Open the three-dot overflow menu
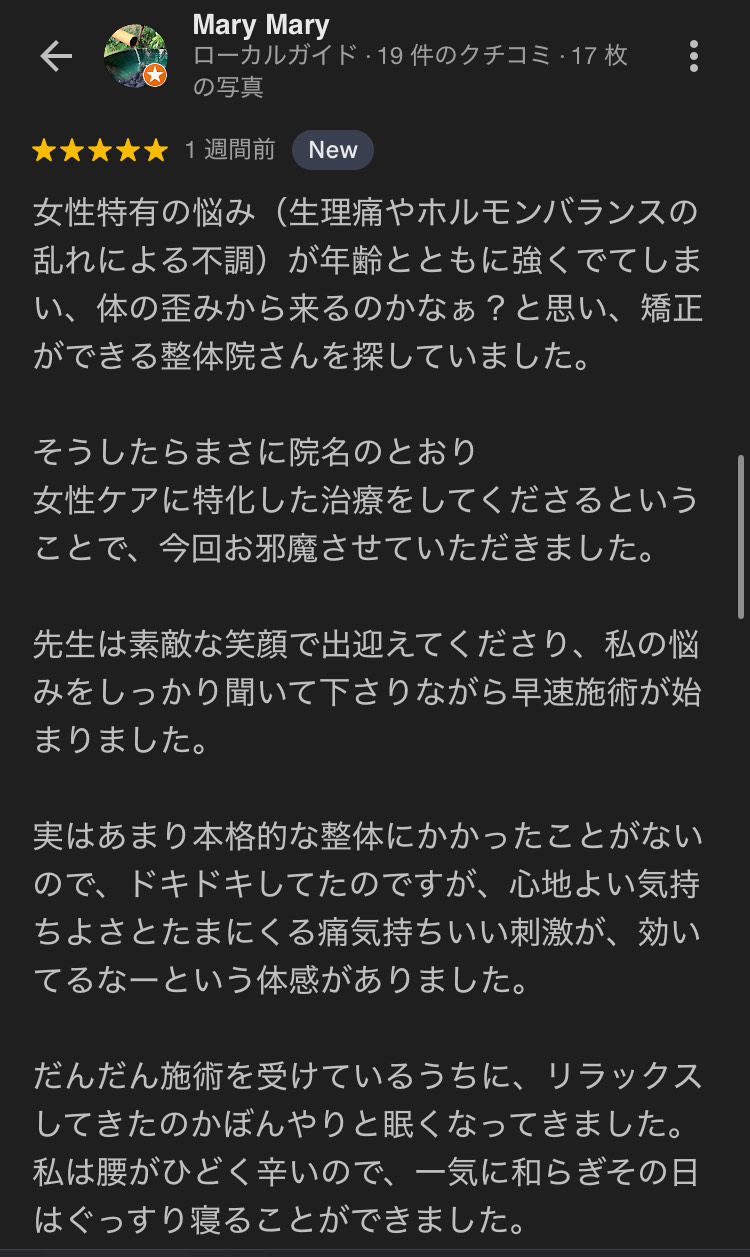This screenshot has width=750, height=1257. tap(693, 56)
